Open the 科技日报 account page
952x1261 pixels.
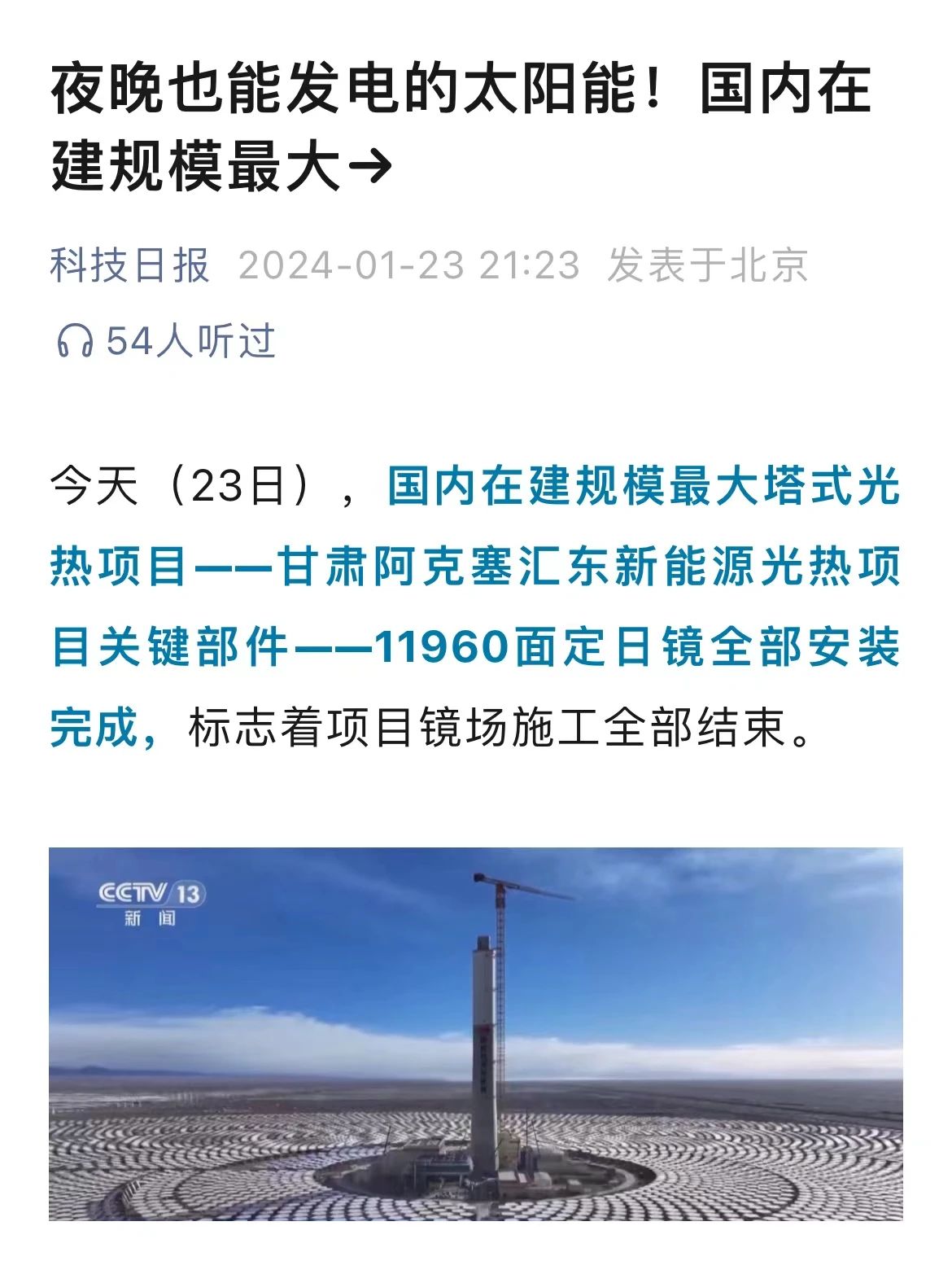pyautogui.click(x=130, y=265)
